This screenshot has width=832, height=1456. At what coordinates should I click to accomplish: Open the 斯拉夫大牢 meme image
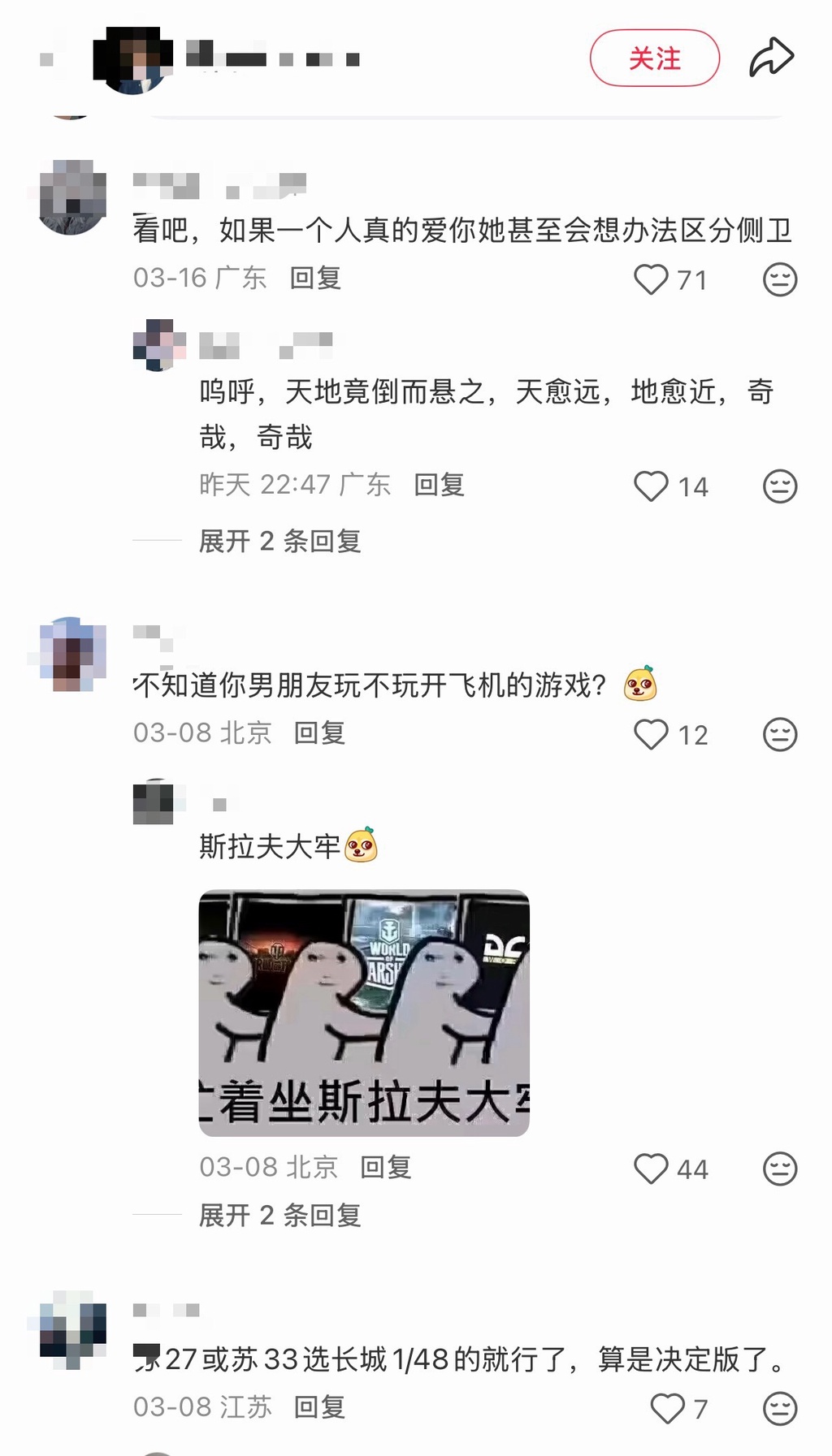pos(364,1013)
